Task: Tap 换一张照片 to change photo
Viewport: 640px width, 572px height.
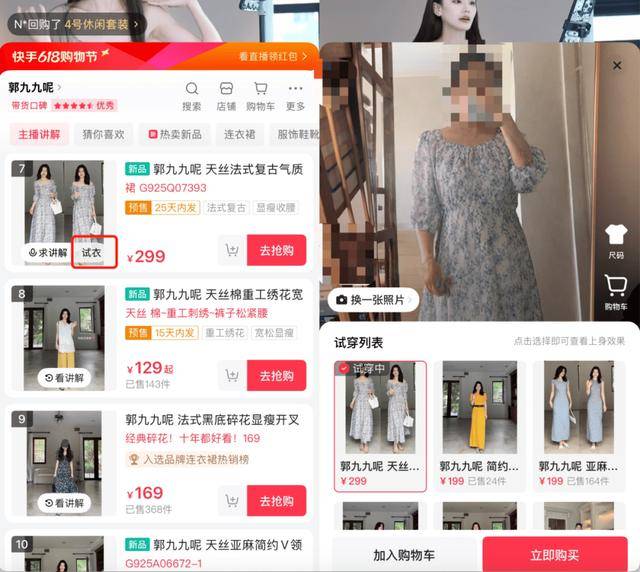Action: (372, 300)
